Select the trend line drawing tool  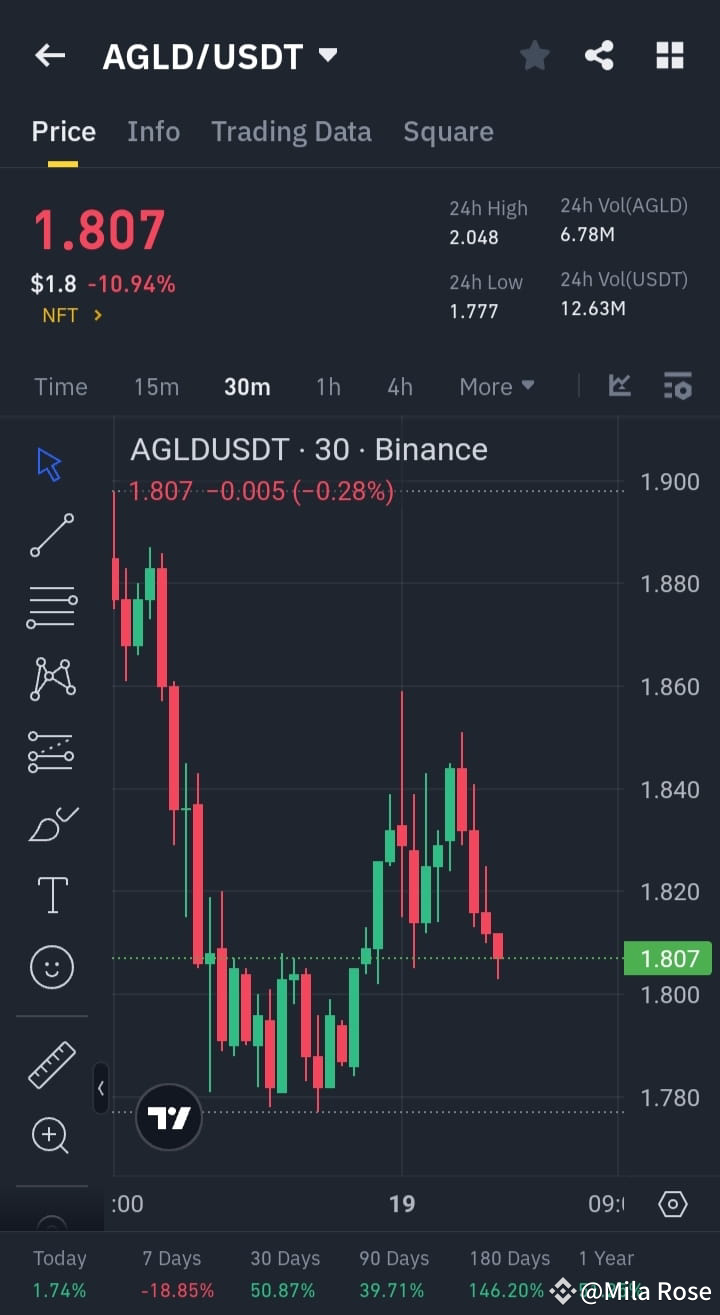(50, 535)
